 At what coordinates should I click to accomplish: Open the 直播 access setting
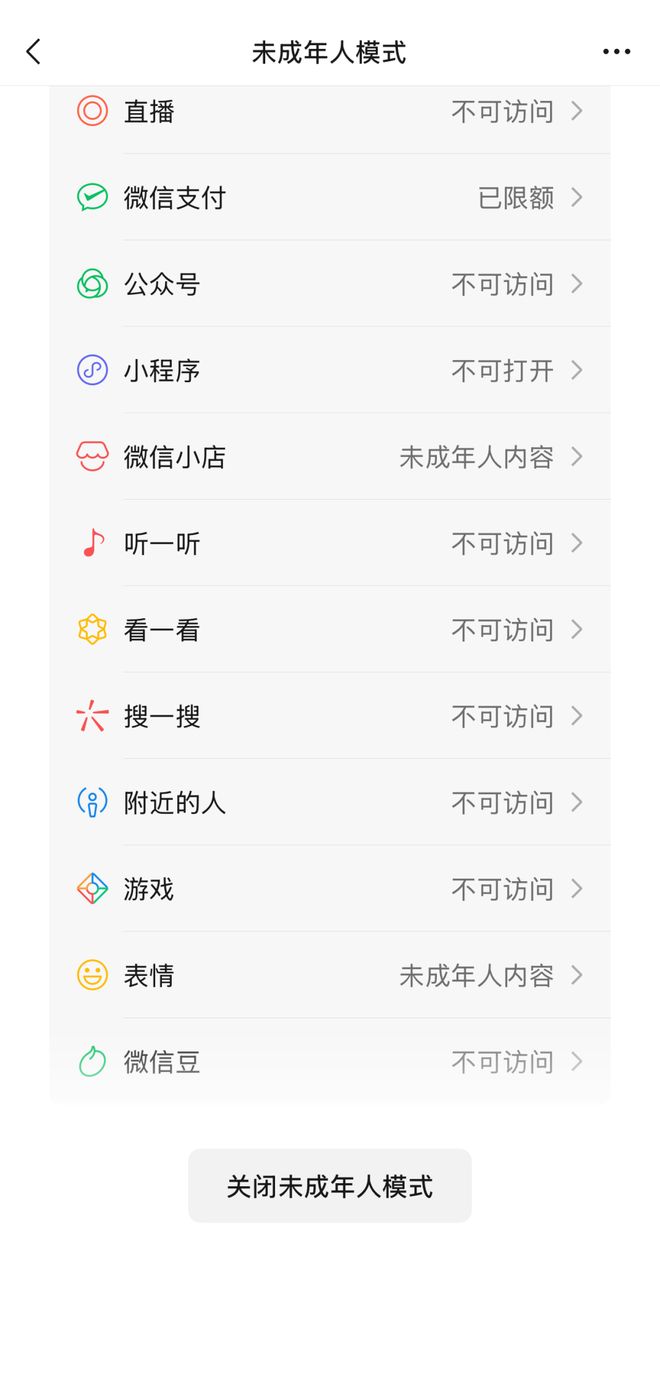330,111
